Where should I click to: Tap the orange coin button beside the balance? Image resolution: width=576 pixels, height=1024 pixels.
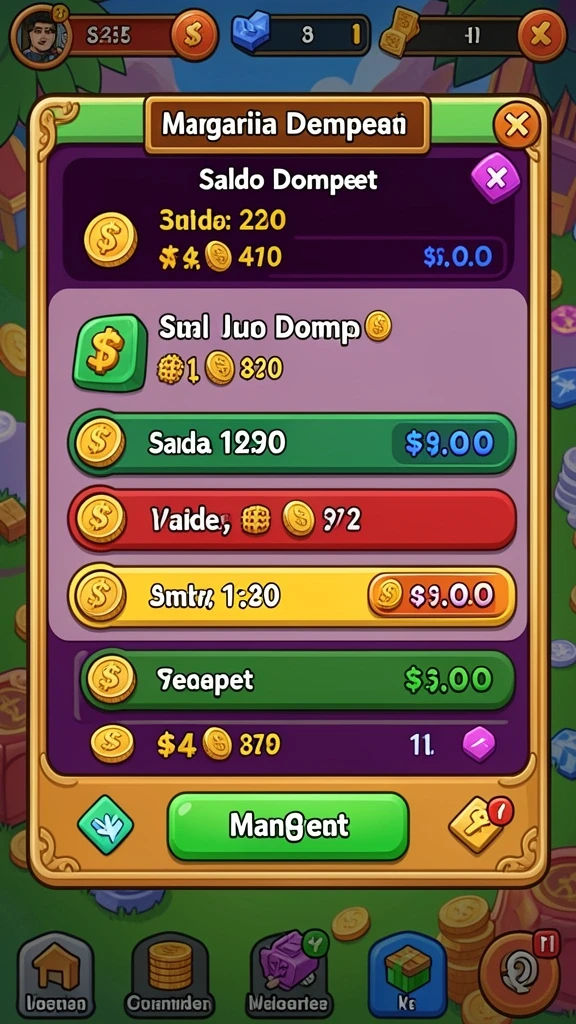click(194, 35)
